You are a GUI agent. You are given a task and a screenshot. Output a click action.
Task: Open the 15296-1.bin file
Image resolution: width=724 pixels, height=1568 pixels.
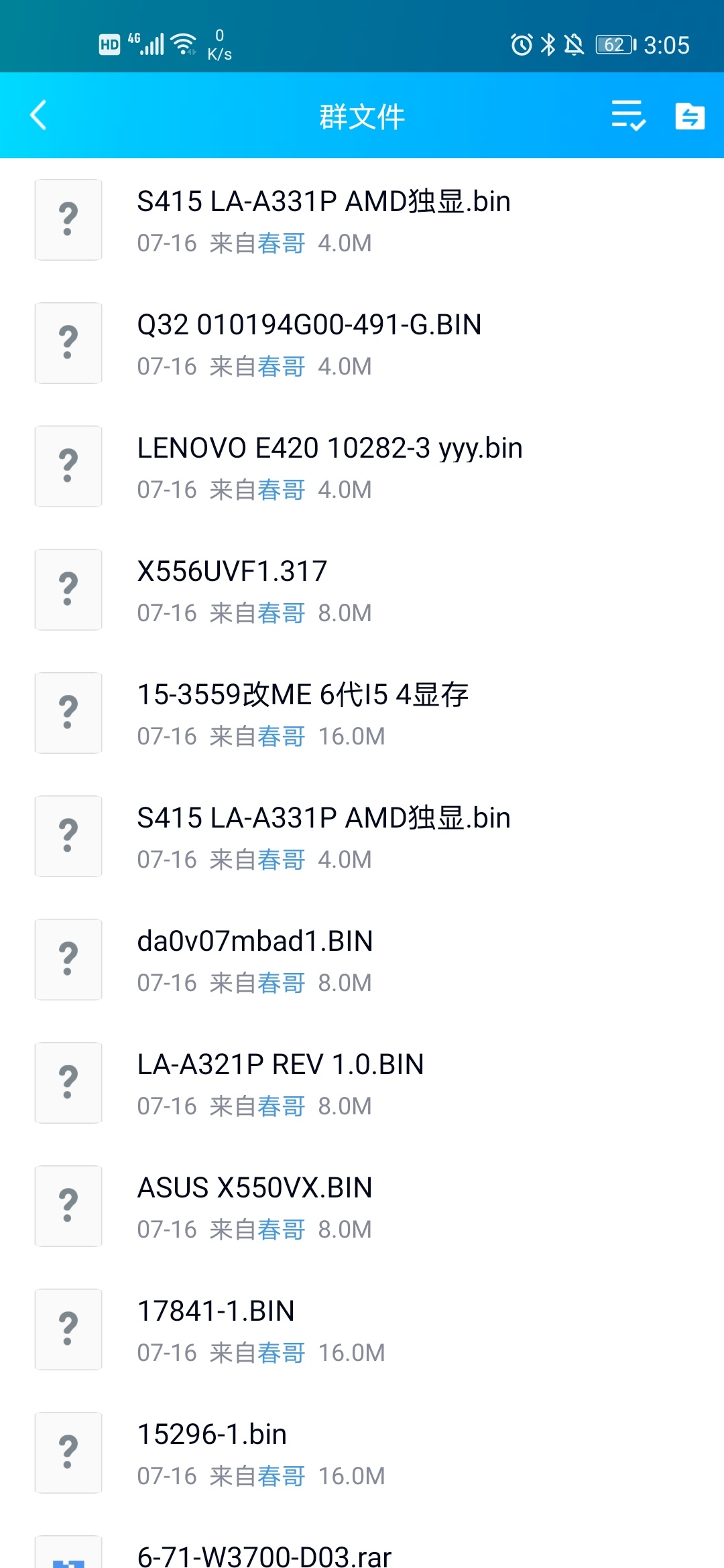362,1453
